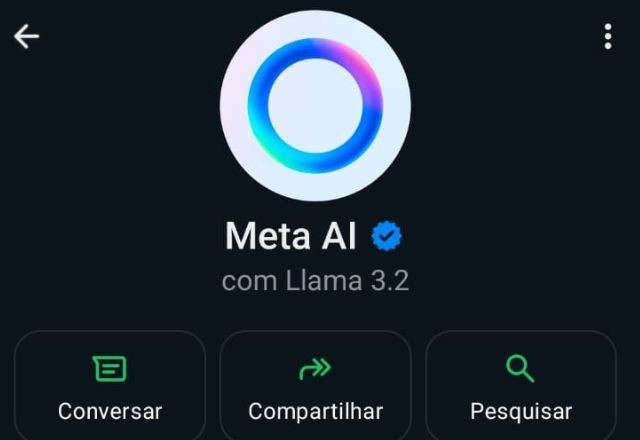Image resolution: width=640 pixels, height=440 pixels.
Task: Go back using the arrow icon
Action: click(x=26, y=37)
